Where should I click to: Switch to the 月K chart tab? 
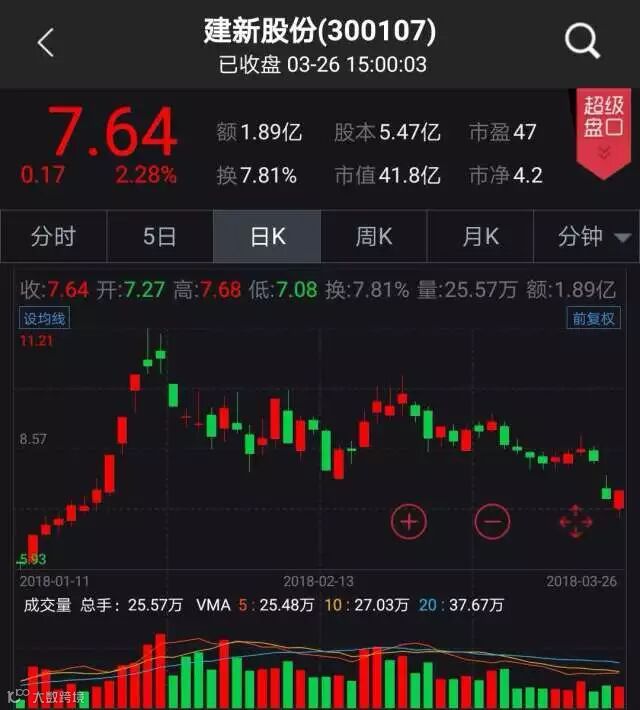coord(480,237)
